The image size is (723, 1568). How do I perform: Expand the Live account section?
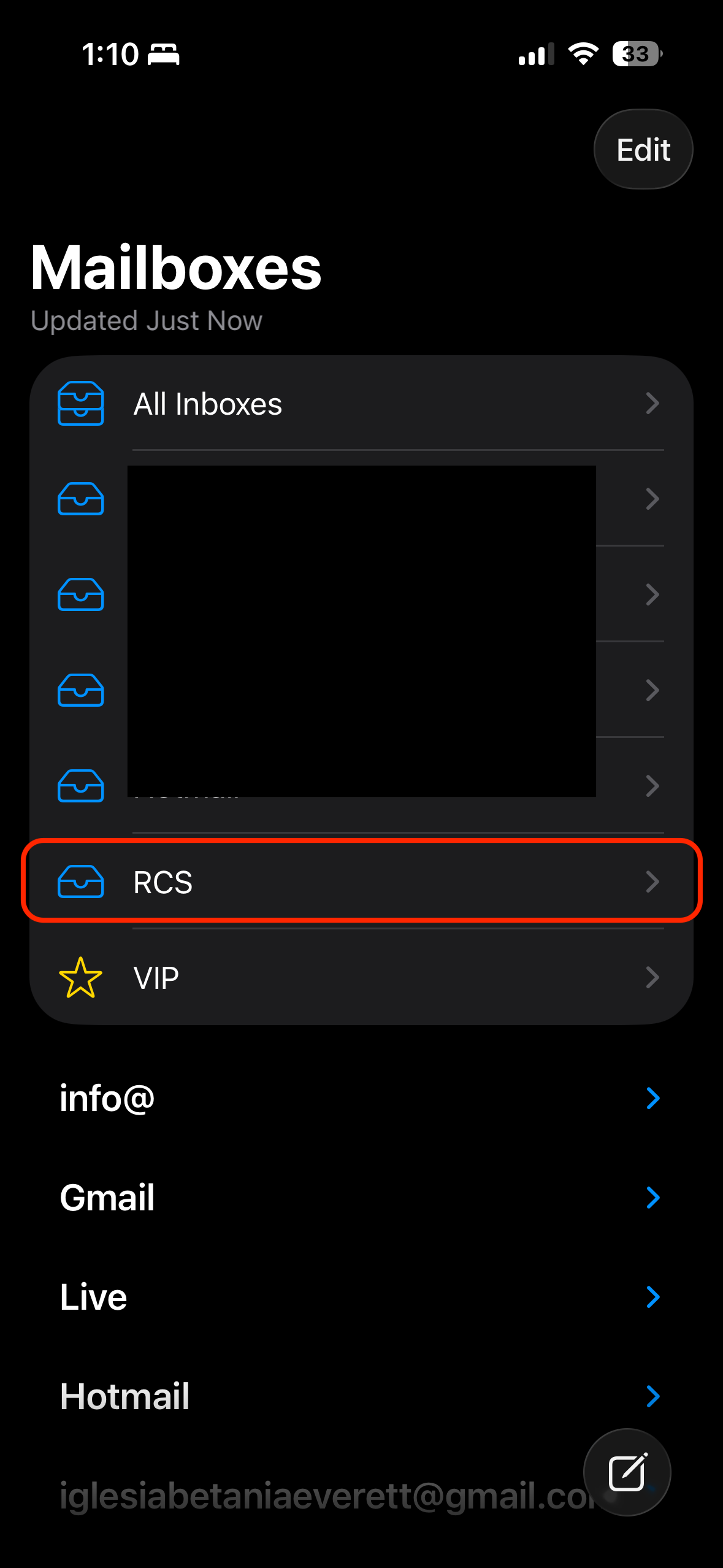click(x=652, y=1297)
